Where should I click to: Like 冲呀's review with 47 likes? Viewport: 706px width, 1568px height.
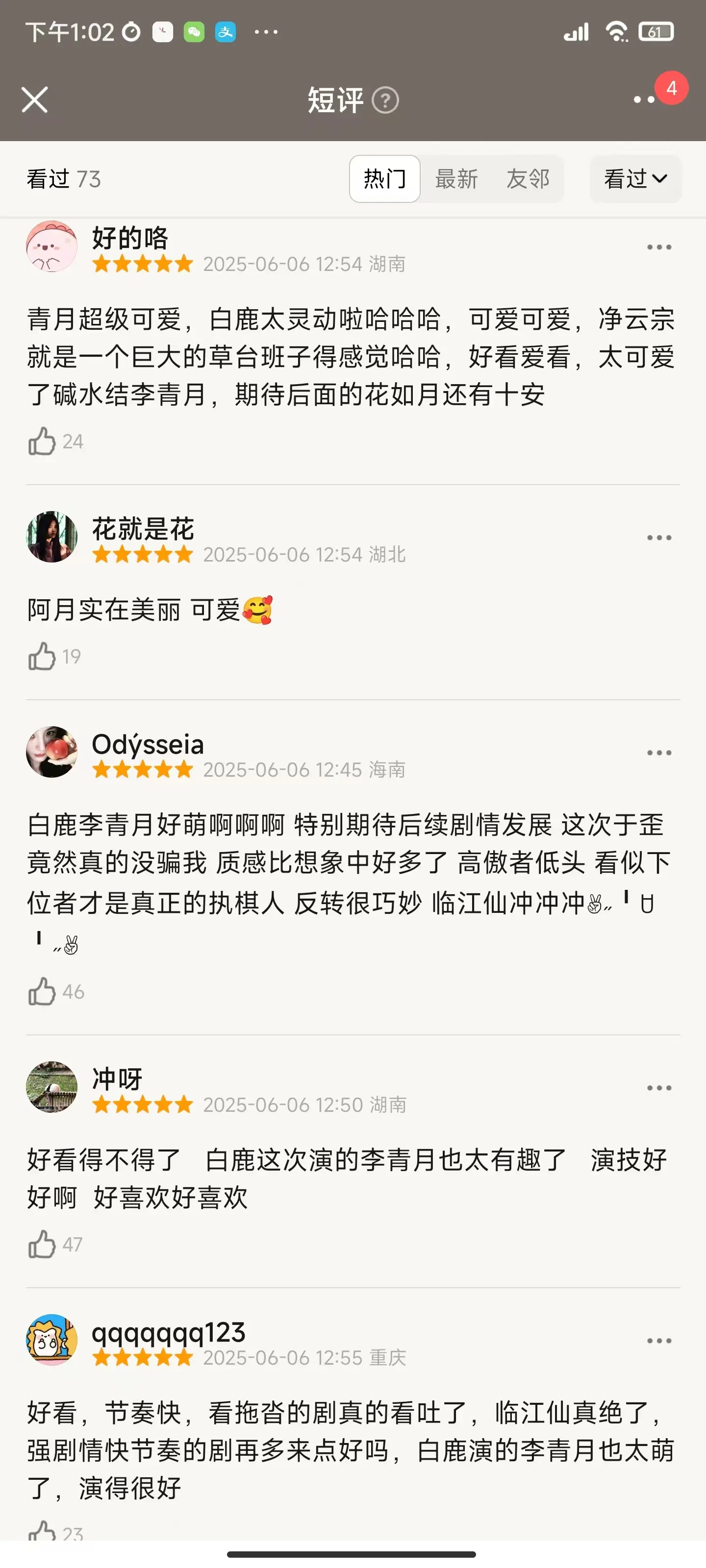pyautogui.click(x=42, y=1245)
